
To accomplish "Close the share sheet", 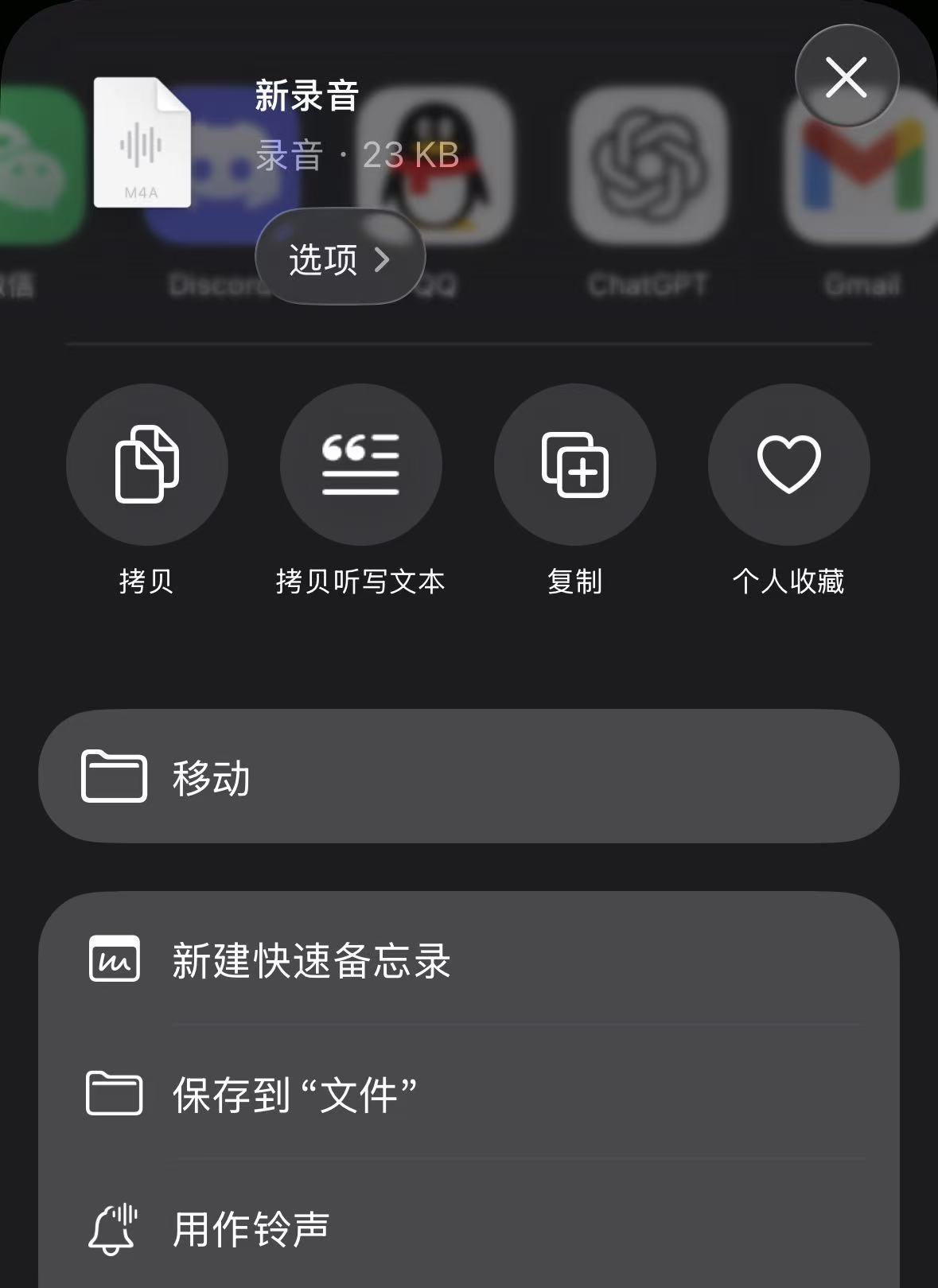I will [847, 77].
